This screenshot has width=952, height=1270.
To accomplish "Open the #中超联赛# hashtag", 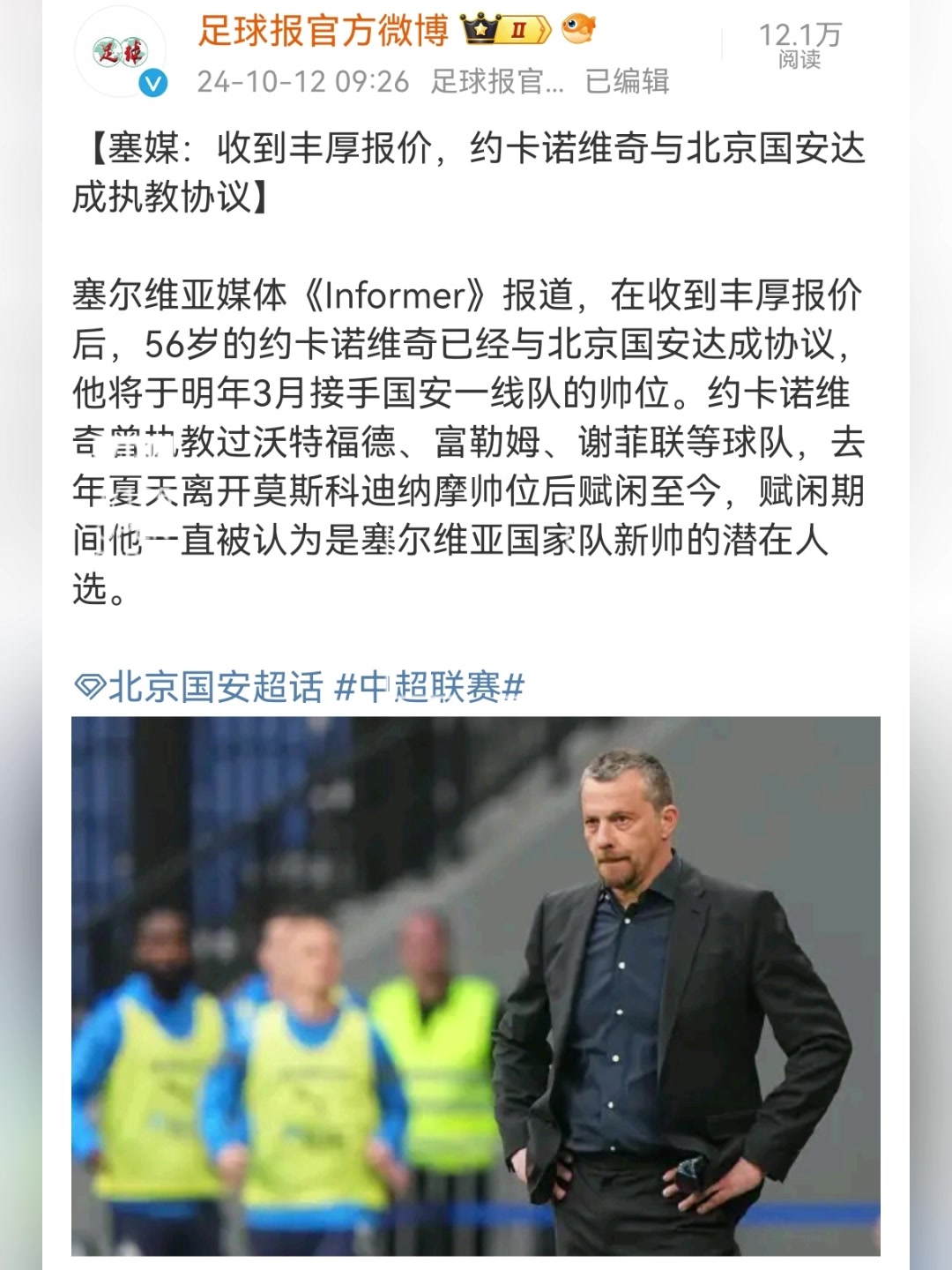I will (430, 686).
